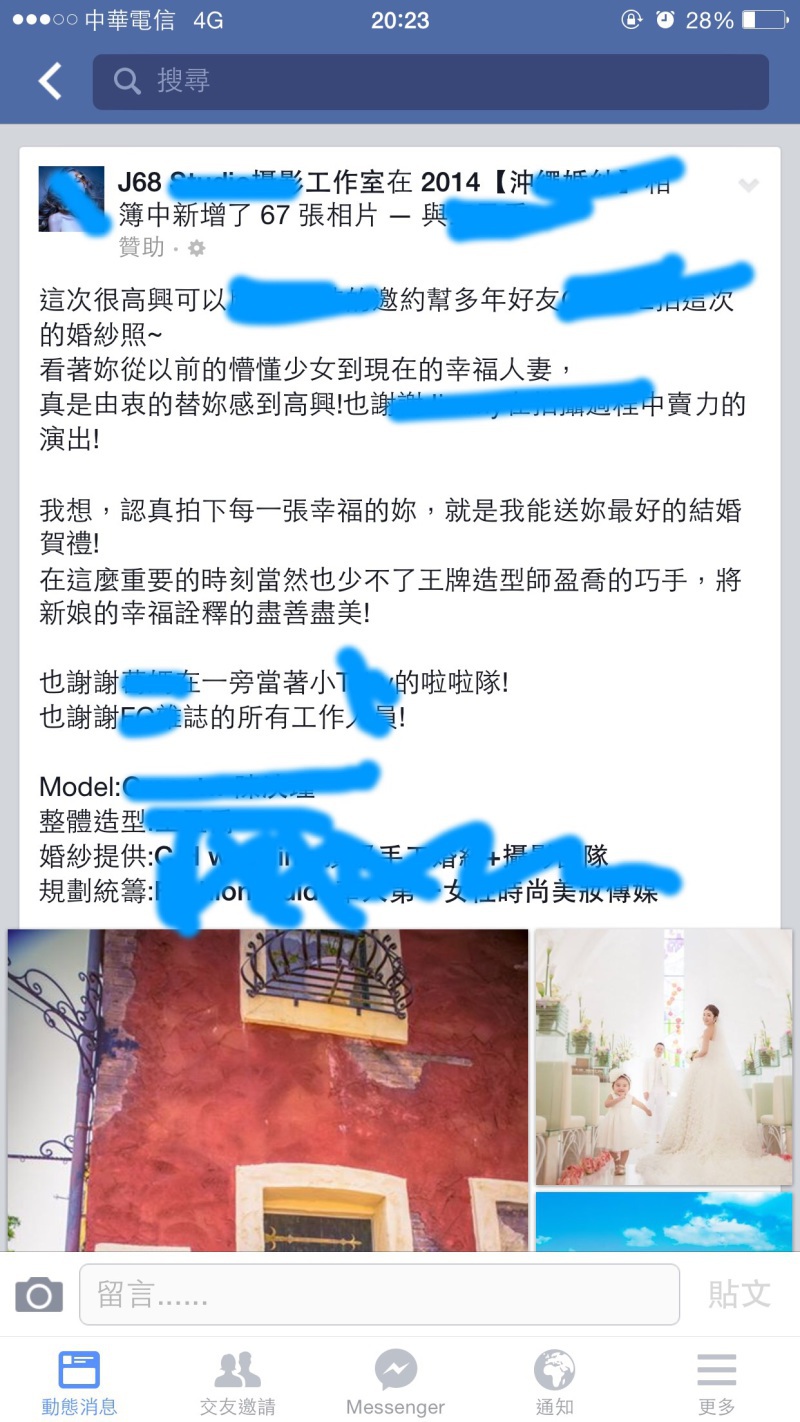This screenshot has height=1422, width=800.
Task: Switch to 通知 notifications tab
Action: (x=555, y=1383)
